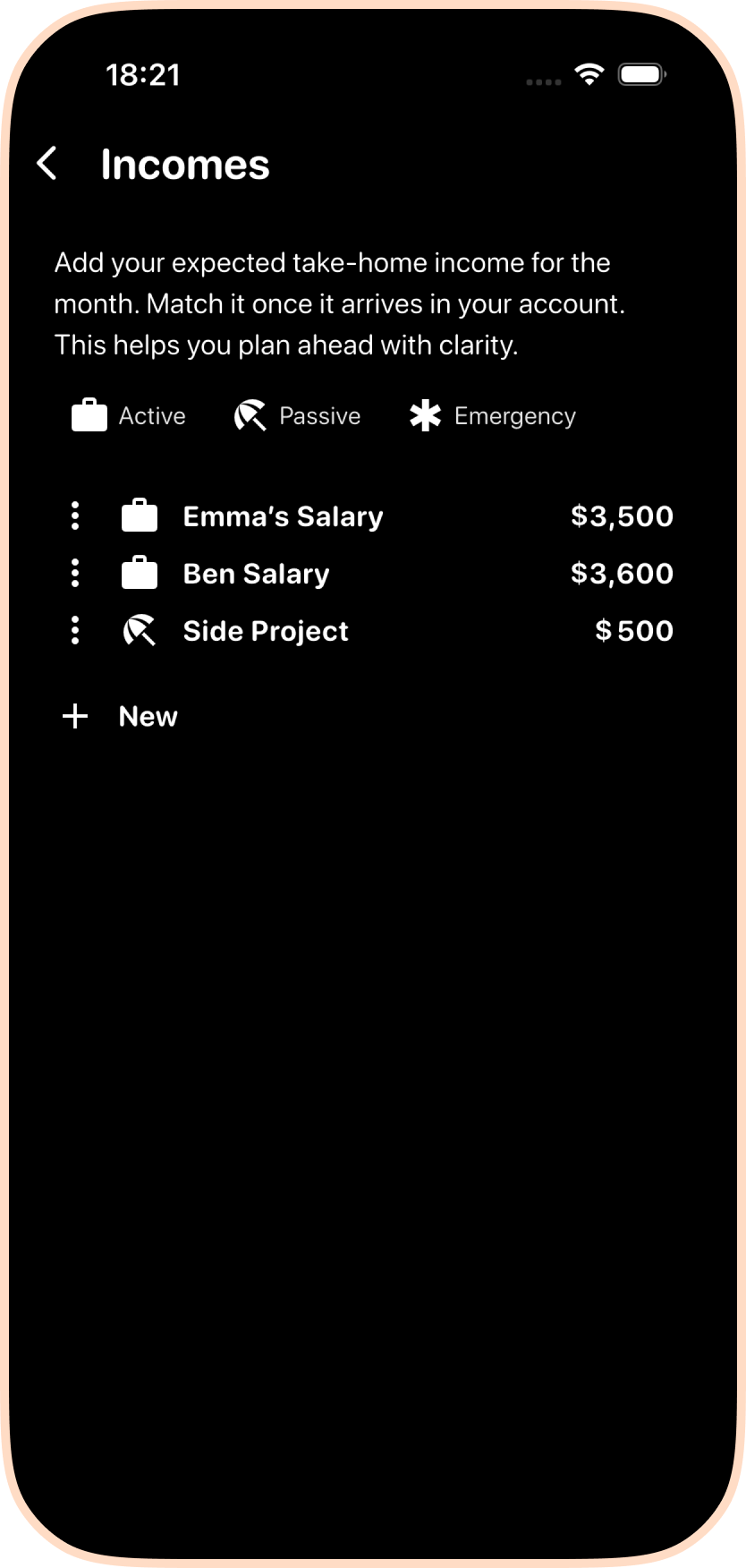Navigate back using the chevron arrow

click(x=47, y=162)
